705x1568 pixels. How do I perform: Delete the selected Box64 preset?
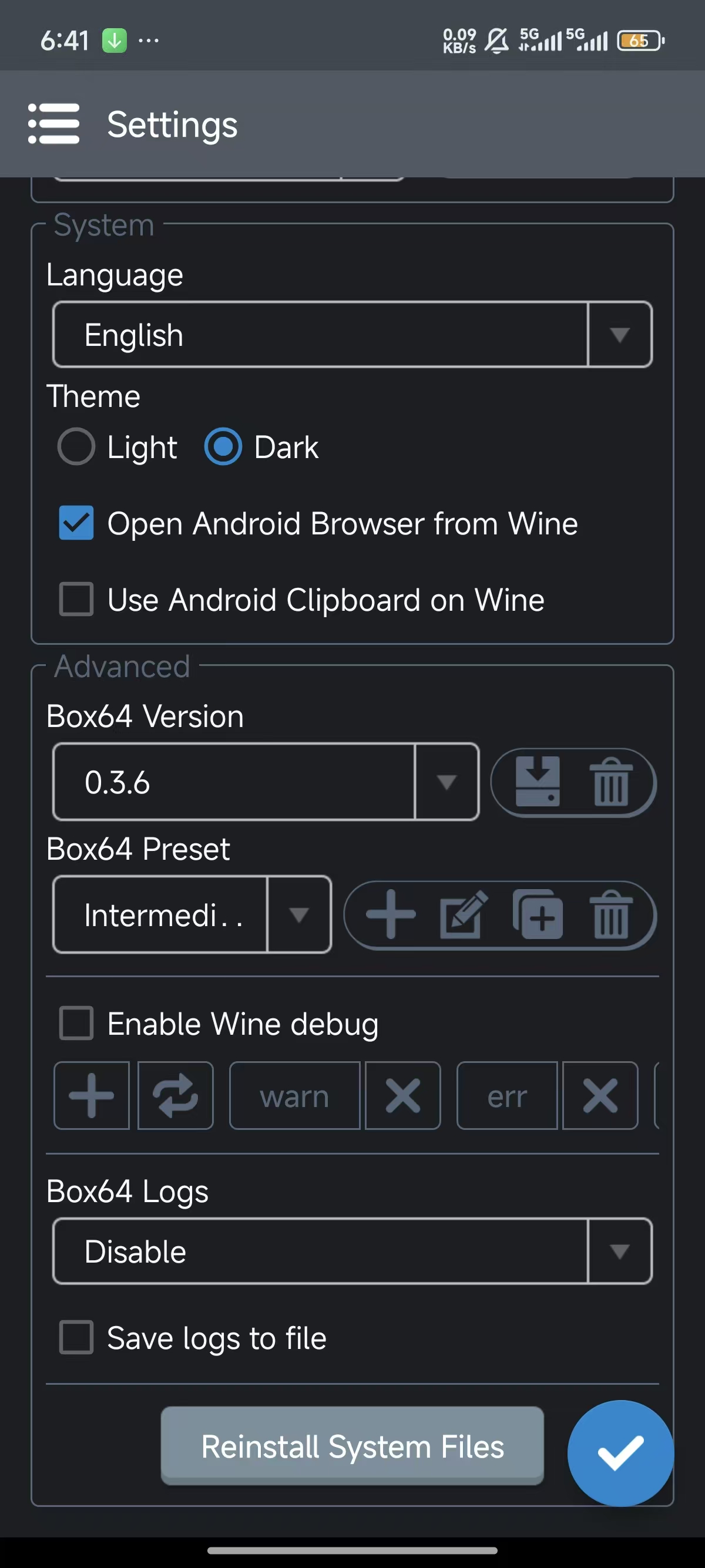click(610, 915)
